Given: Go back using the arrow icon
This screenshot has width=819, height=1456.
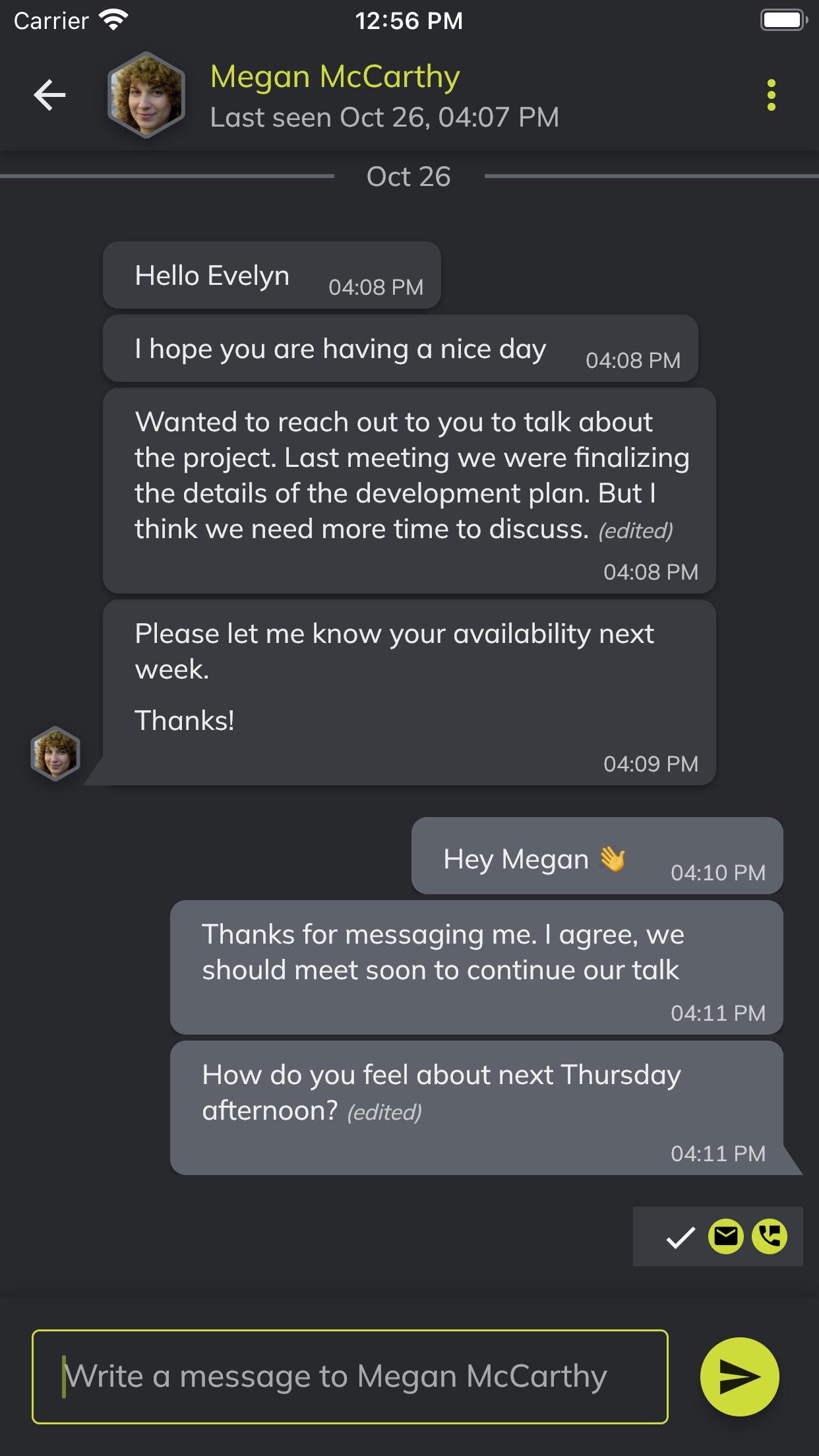Looking at the screenshot, I should (50, 95).
